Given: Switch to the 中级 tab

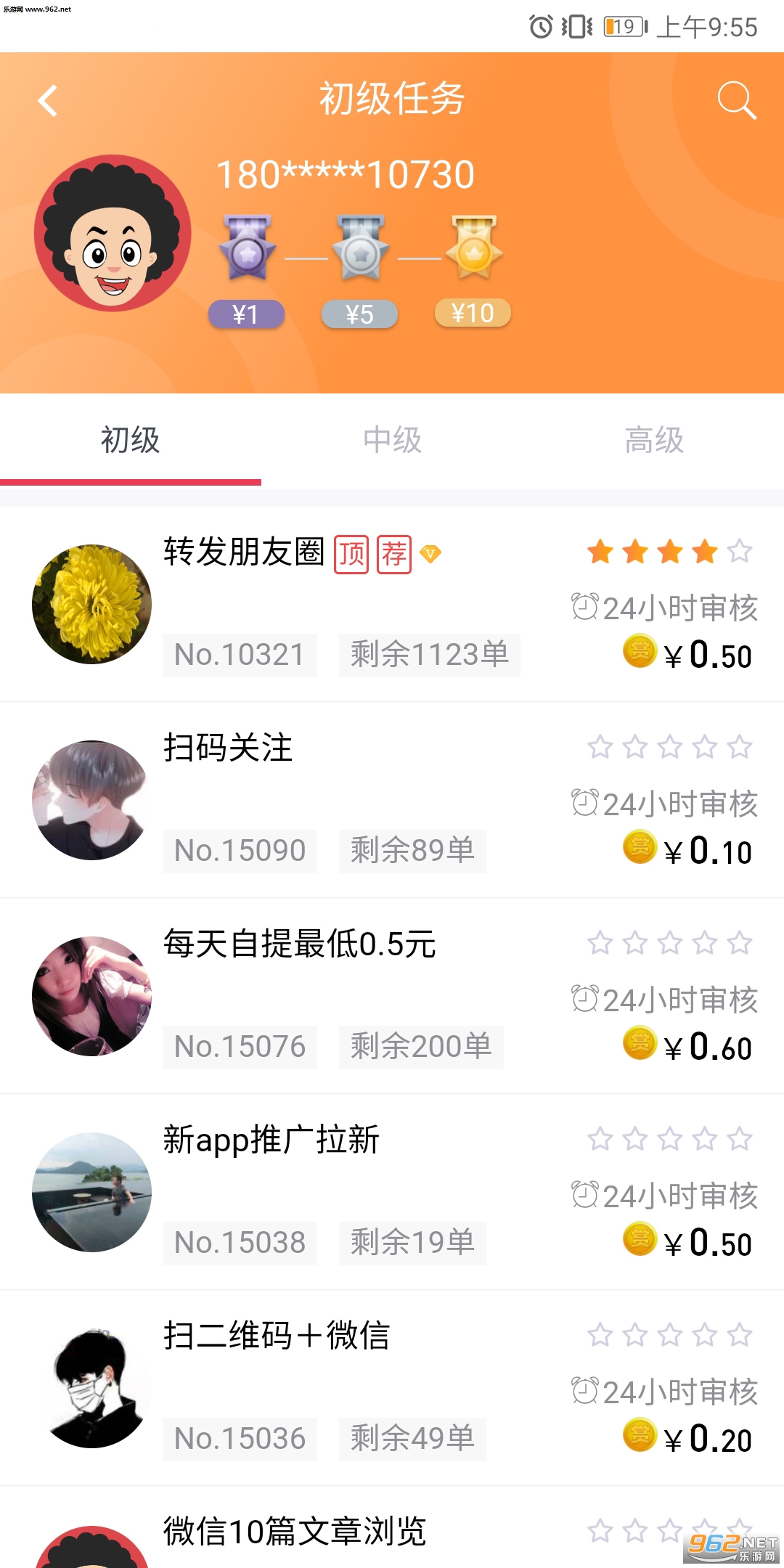Looking at the screenshot, I should click(x=392, y=440).
